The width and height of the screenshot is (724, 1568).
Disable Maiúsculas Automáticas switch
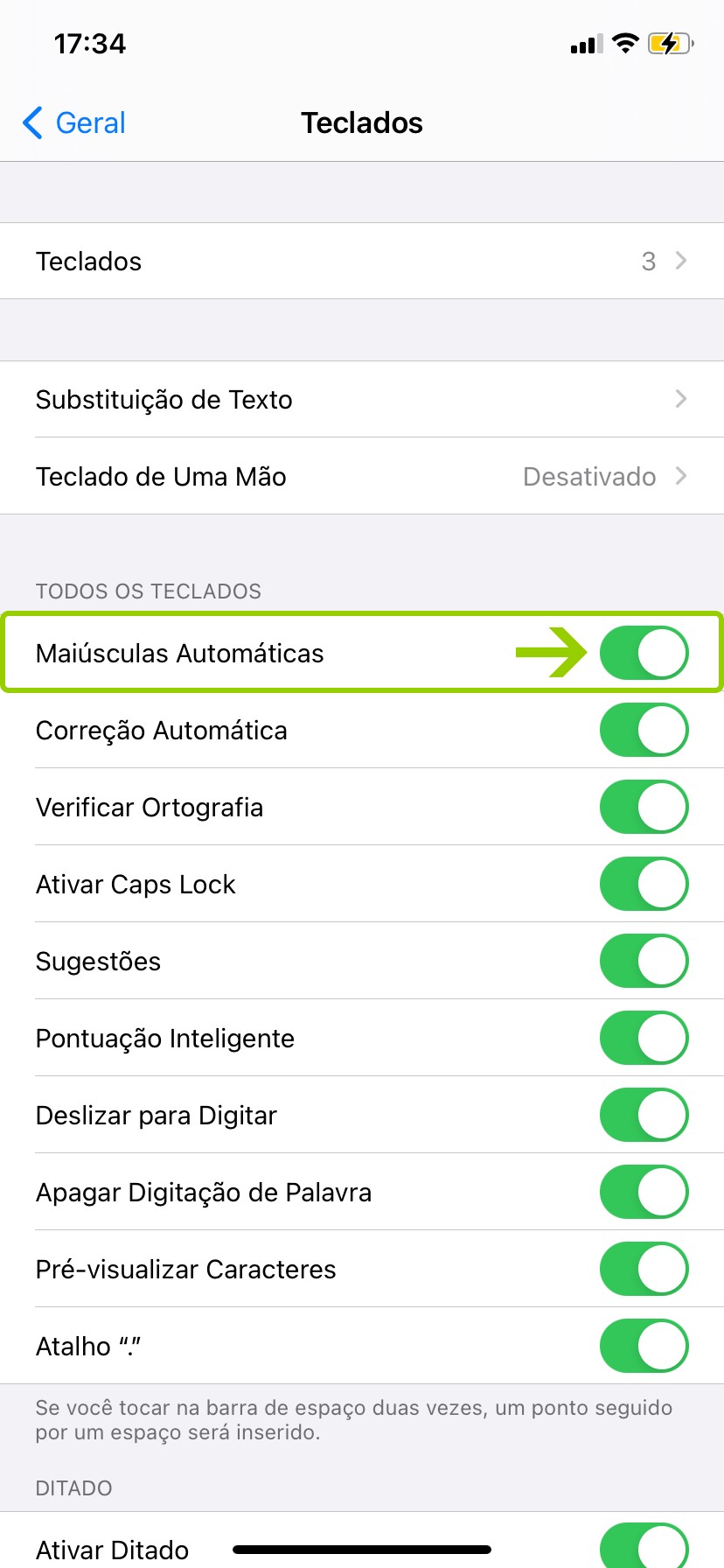click(644, 653)
